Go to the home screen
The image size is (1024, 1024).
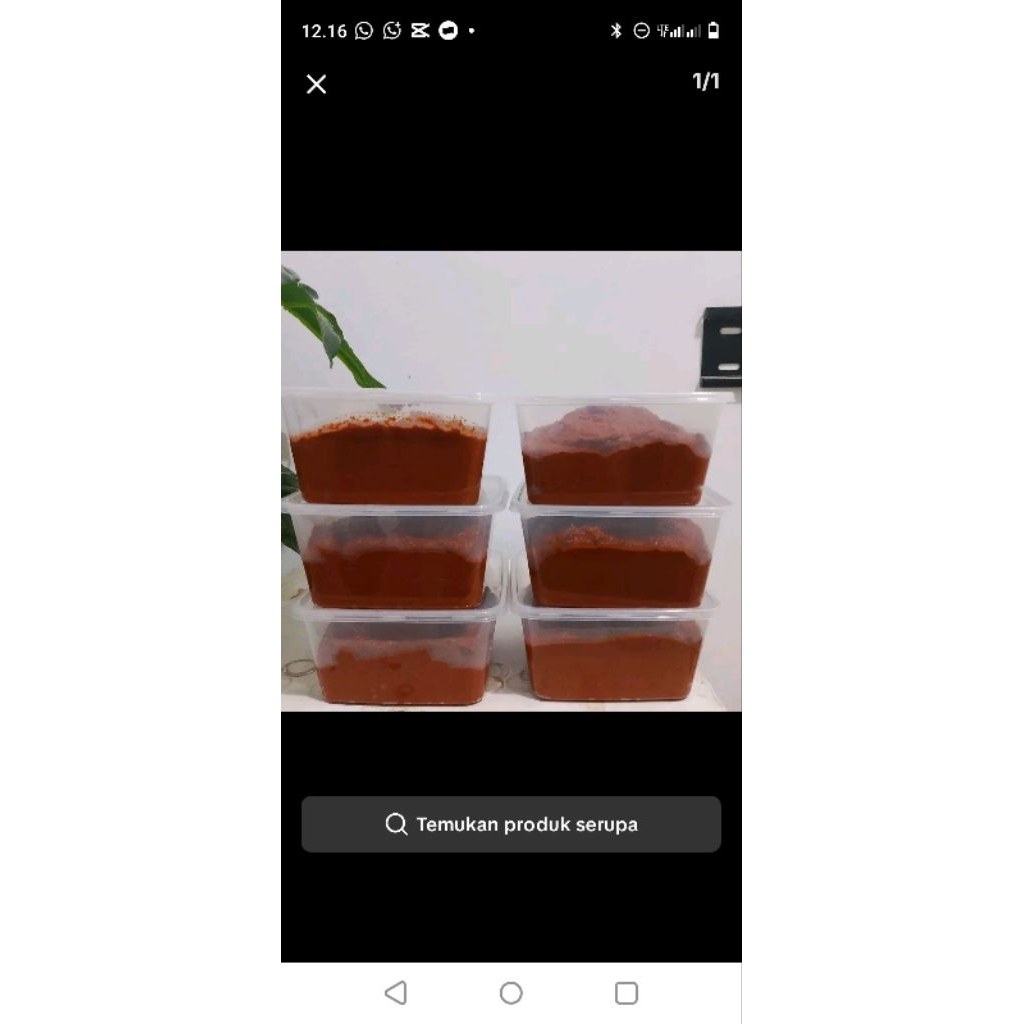pyautogui.click(x=511, y=992)
